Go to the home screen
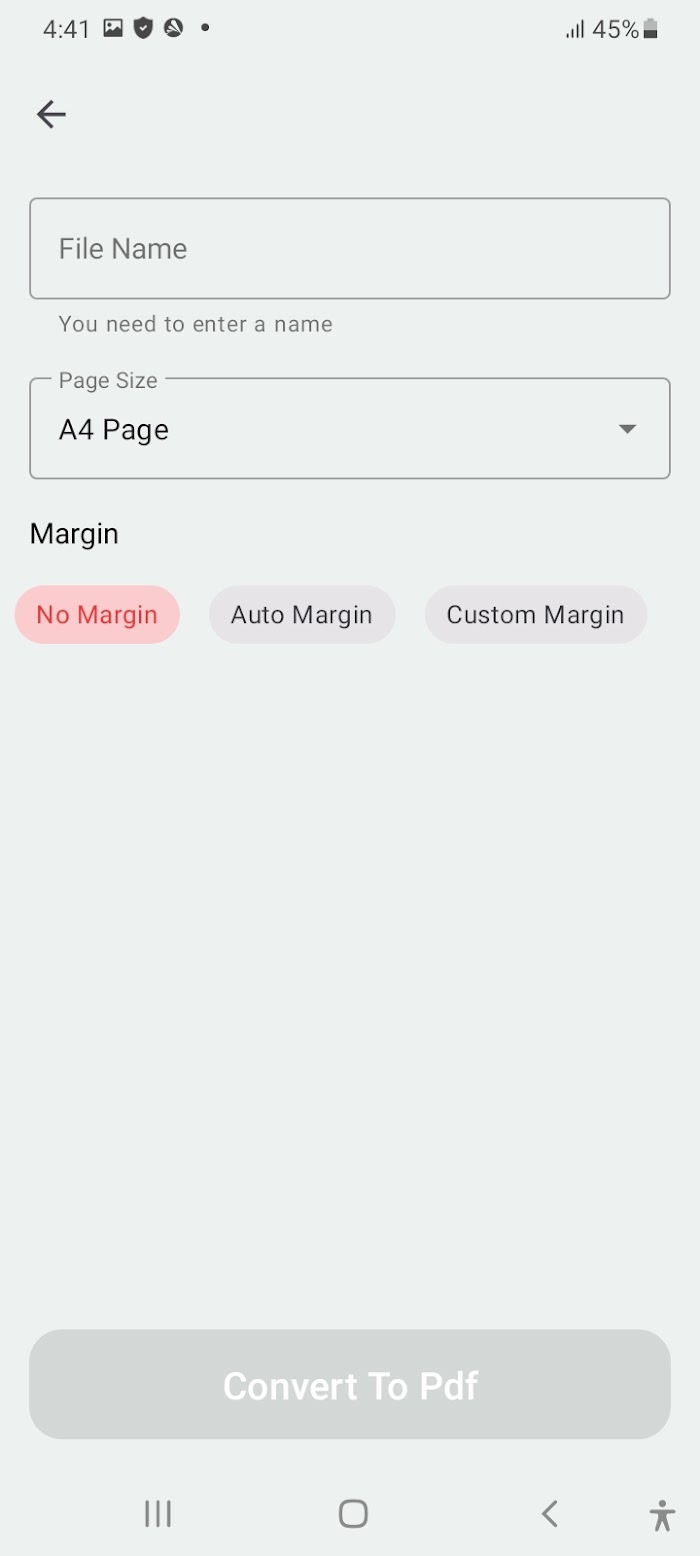Screen dimensions: 700x1556 pos(353,1514)
